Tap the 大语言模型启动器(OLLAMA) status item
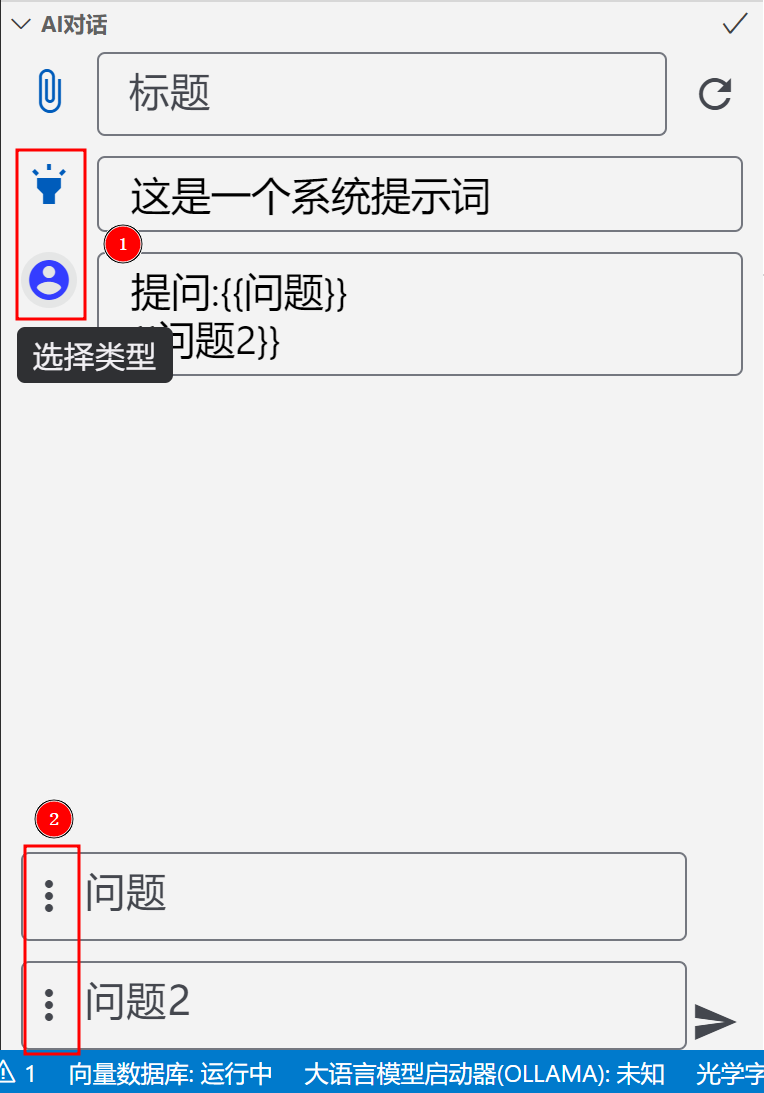The image size is (764, 1093). 484,1074
